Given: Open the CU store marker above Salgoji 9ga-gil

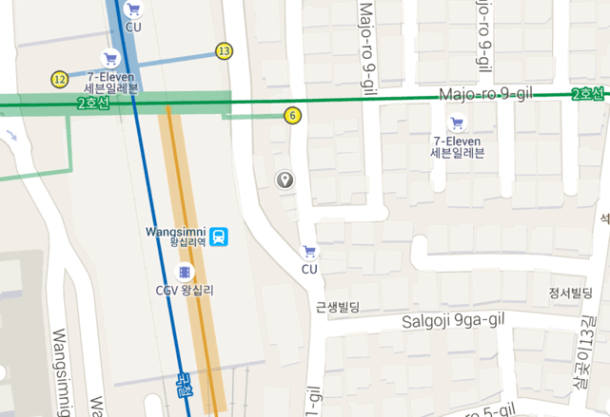Looking at the screenshot, I should [309, 251].
